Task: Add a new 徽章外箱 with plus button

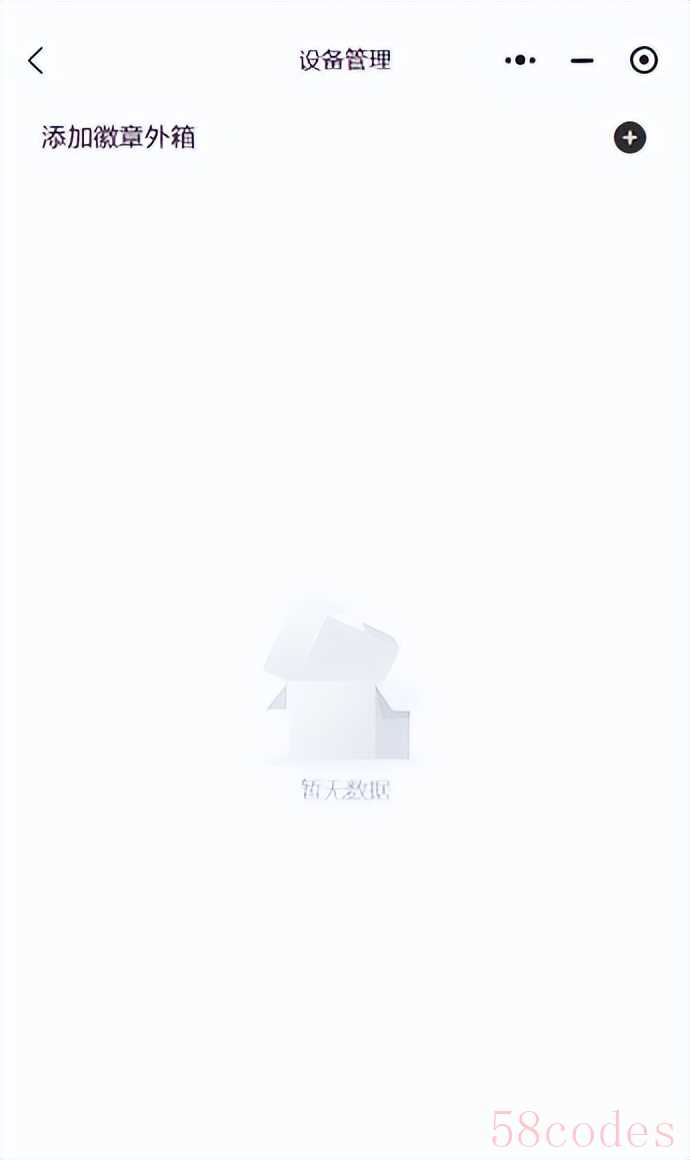Action: 630,138
